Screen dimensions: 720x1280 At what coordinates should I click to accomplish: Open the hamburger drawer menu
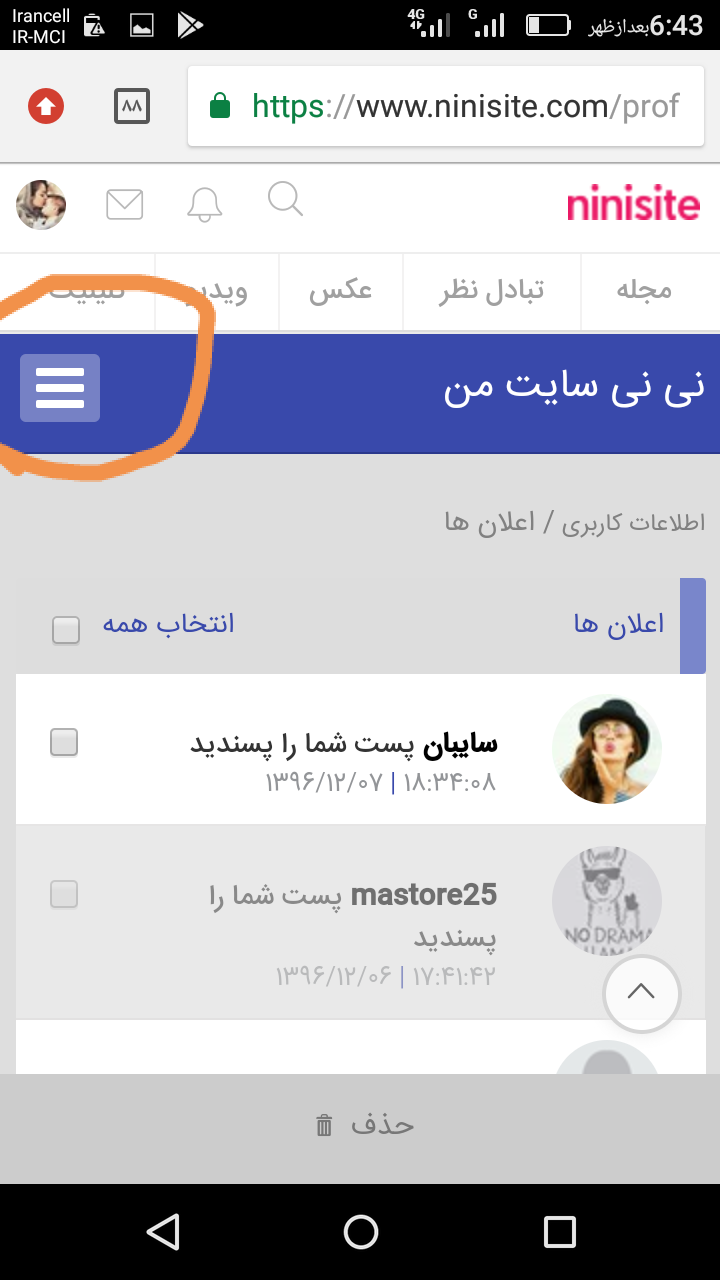coord(60,388)
